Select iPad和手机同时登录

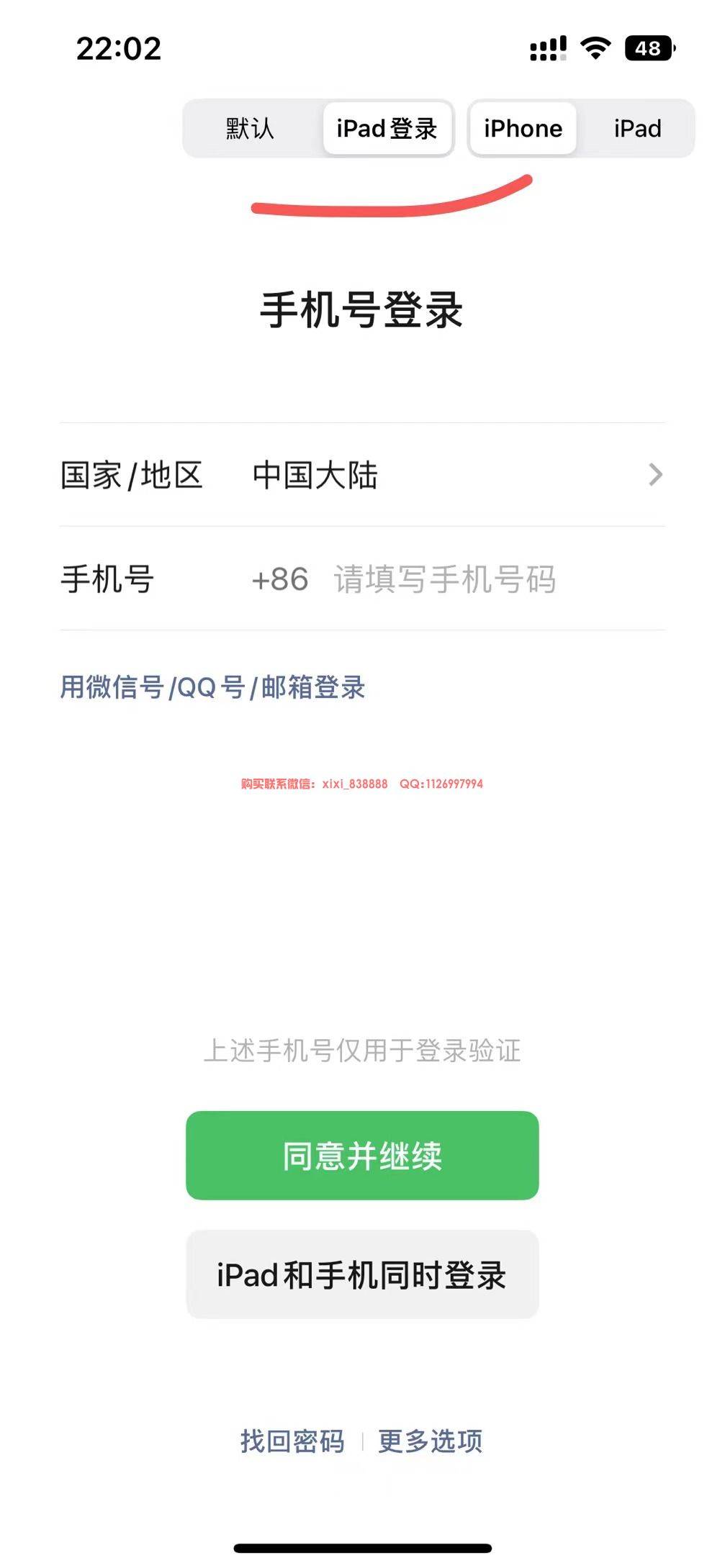(x=362, y=1274)
